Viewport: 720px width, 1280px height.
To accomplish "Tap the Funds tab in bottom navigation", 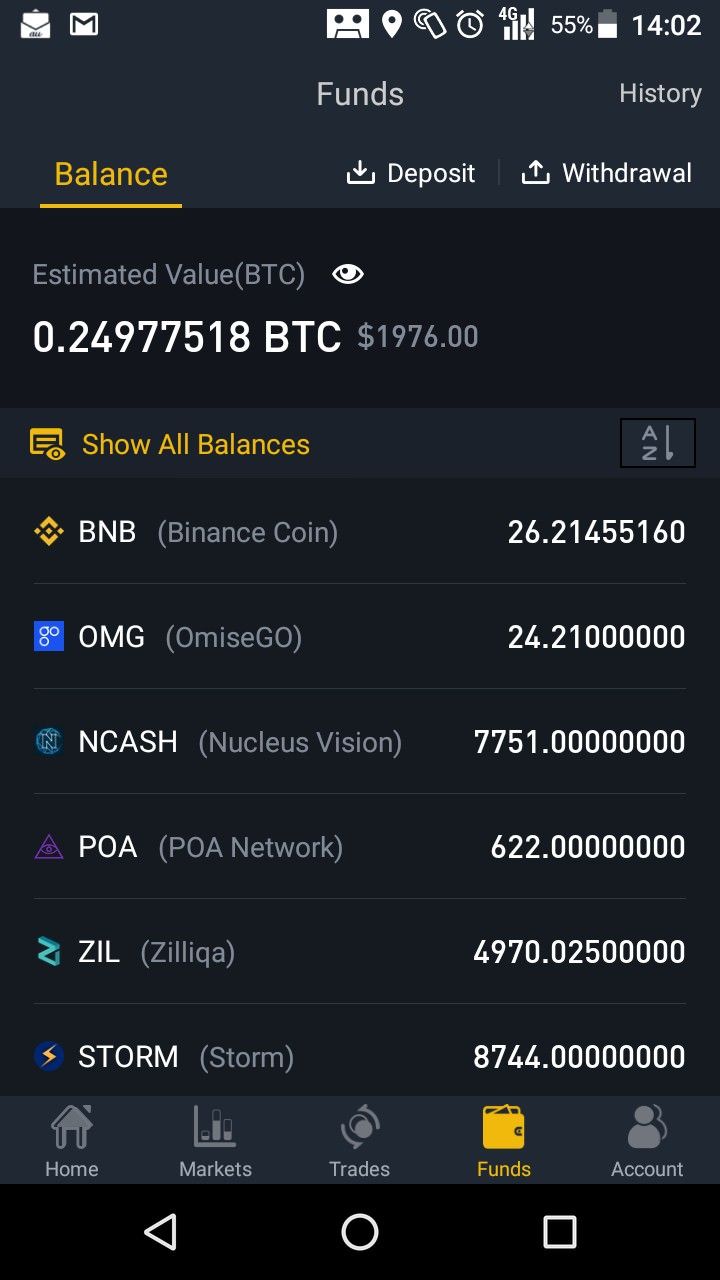I will coord(504,1141).
